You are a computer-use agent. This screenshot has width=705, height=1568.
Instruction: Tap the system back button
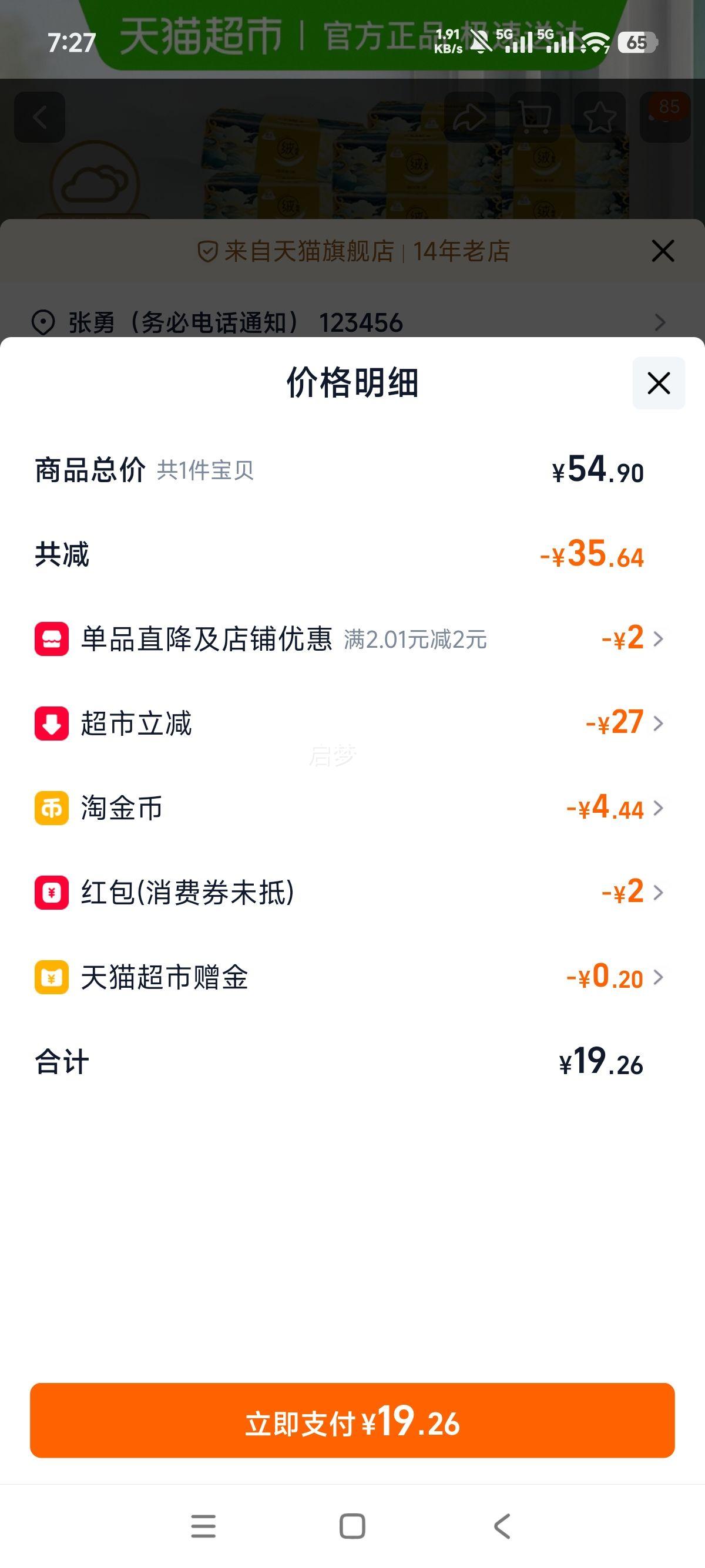point(502,1526)
